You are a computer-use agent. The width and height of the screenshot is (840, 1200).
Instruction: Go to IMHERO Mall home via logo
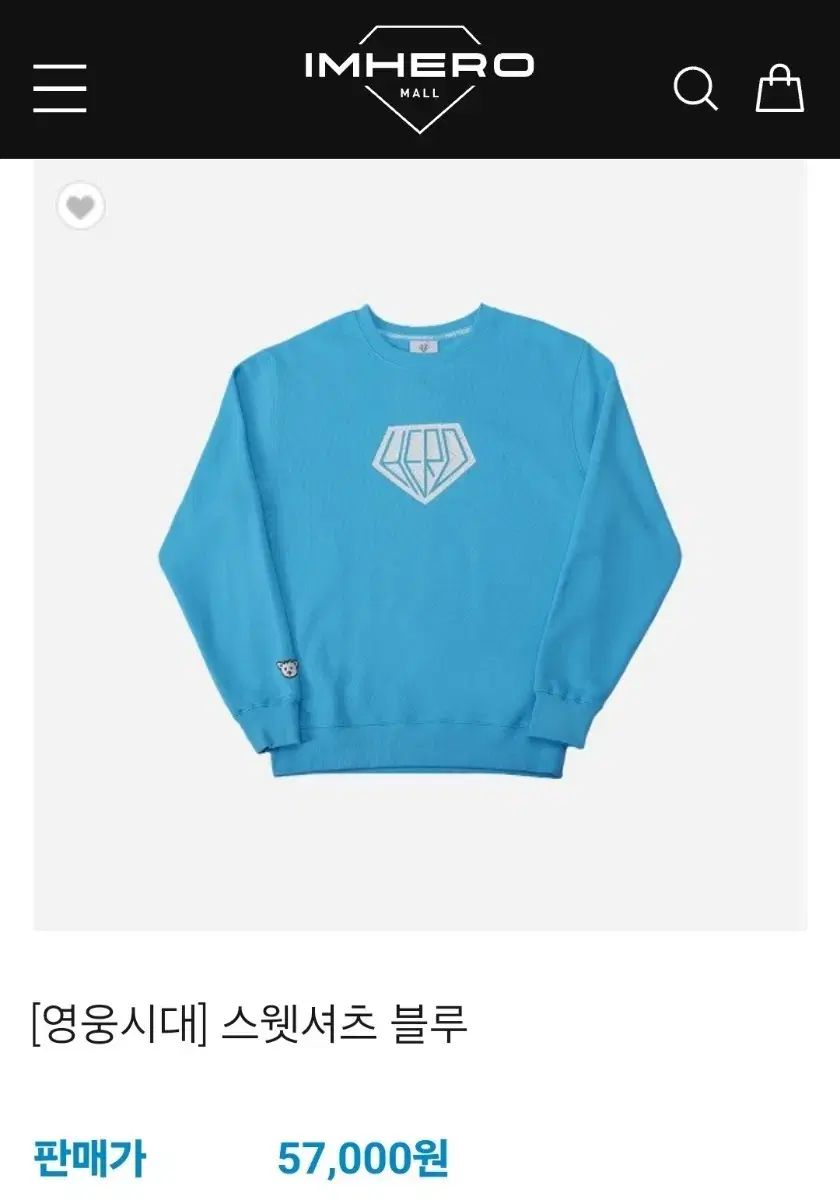[x=419, y=80]
